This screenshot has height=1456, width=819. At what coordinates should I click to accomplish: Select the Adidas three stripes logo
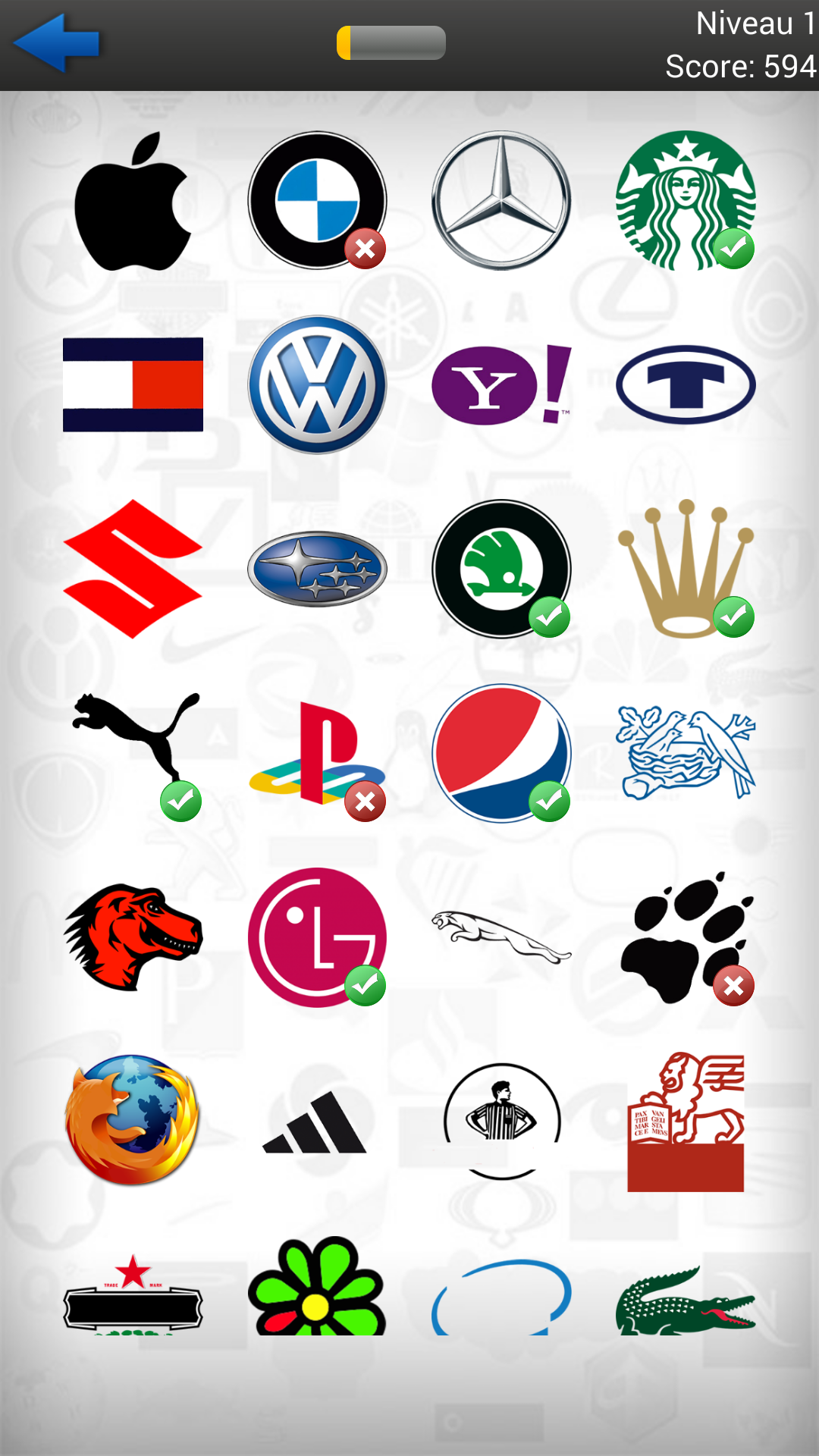(x=316, y=1121)
